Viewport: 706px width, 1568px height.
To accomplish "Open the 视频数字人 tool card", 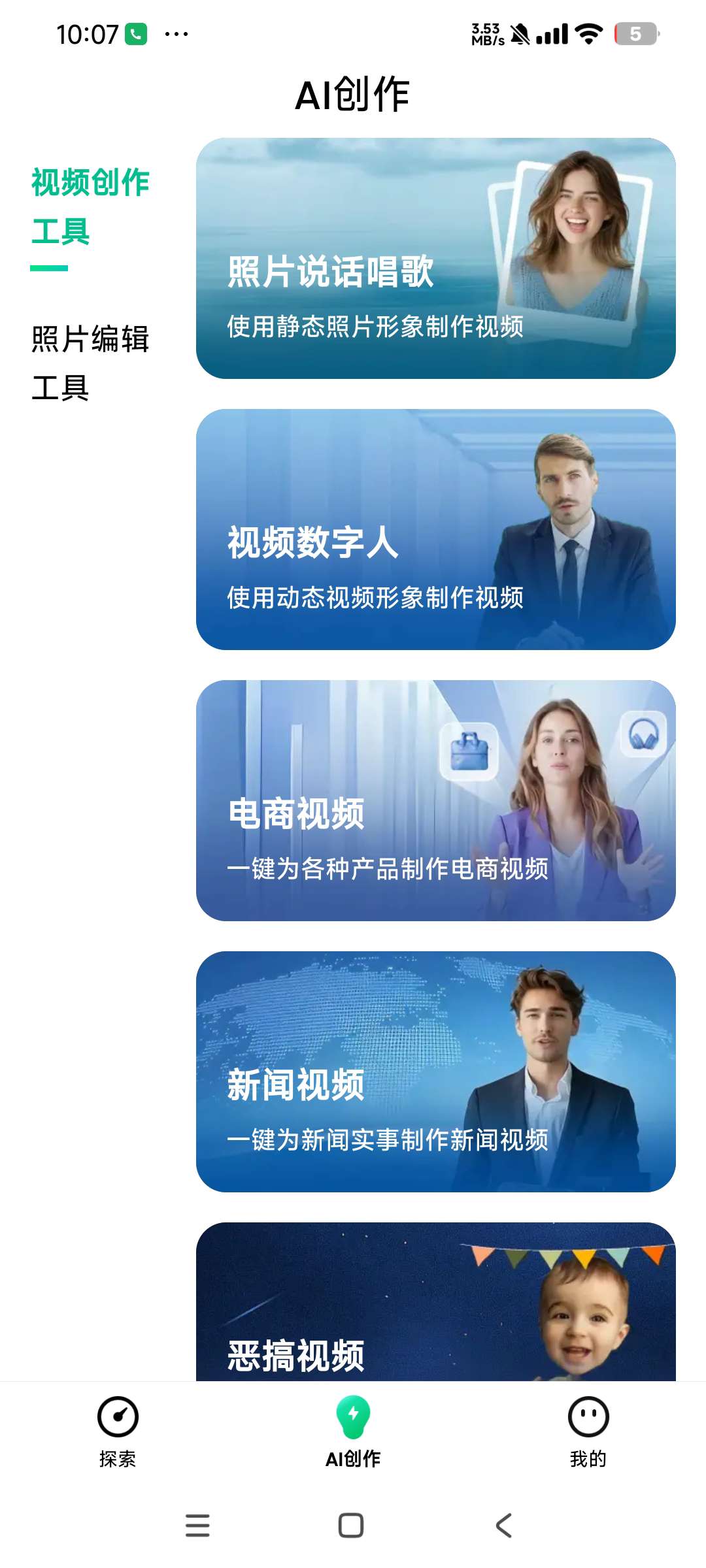I will (x=435, y=529).
